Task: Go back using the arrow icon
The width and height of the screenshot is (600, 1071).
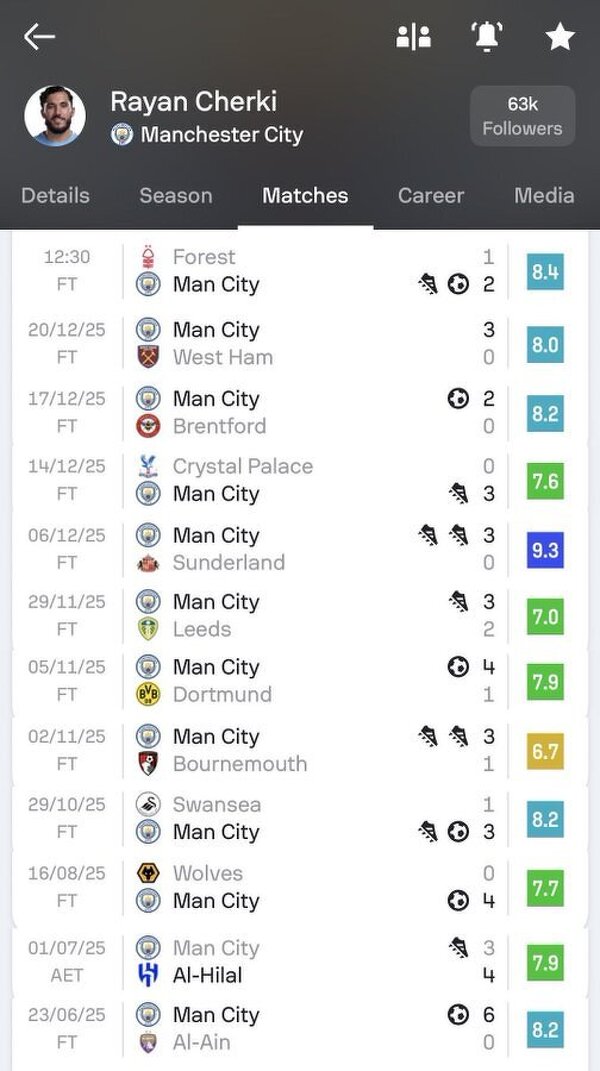Action: click(x=40, y=37)
